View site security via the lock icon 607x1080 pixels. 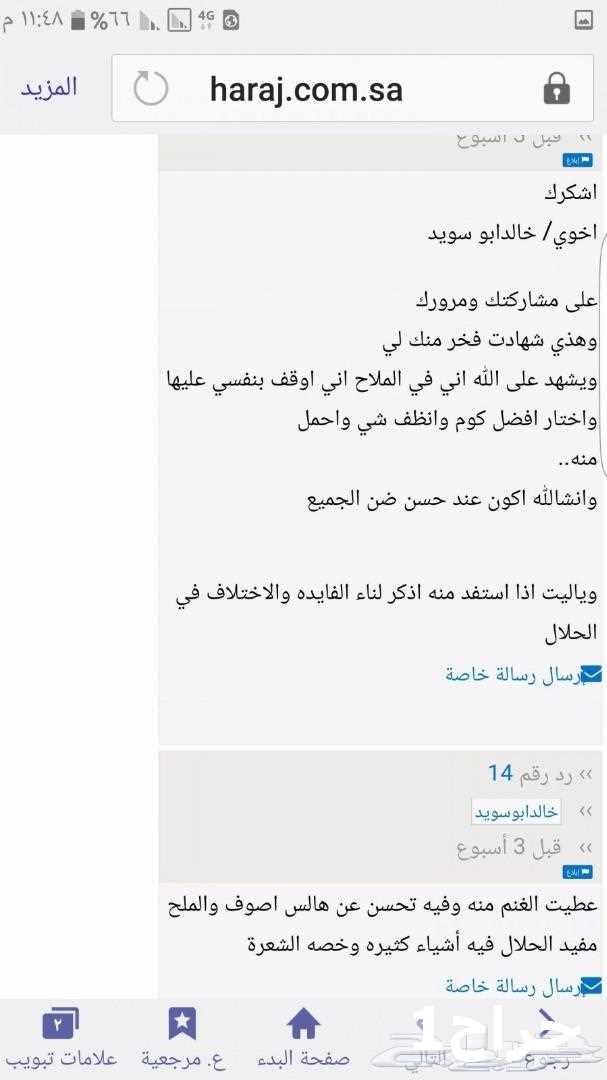[557, 90]
